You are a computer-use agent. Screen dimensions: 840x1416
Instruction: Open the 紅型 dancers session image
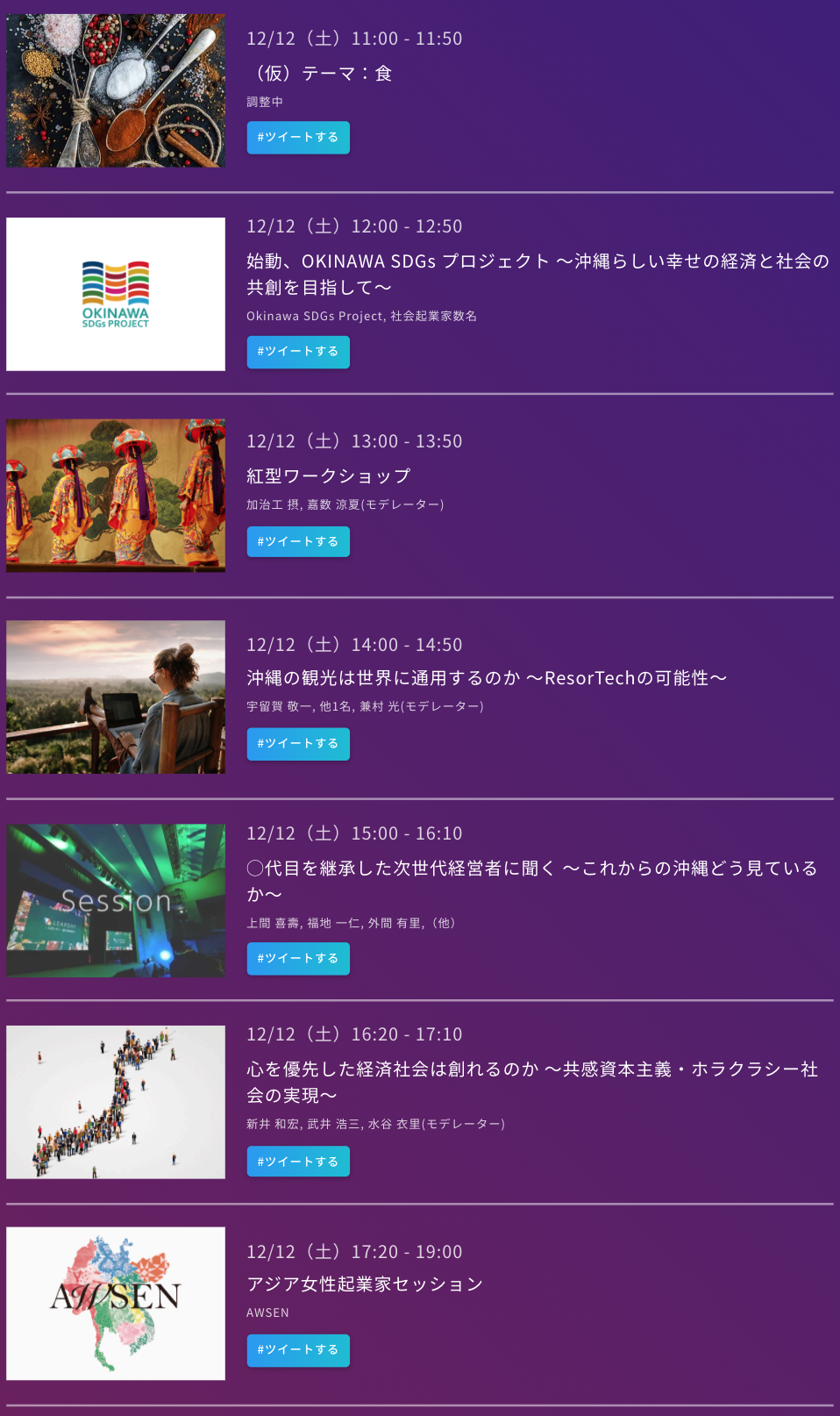pyautogui.click(x=116, y=496)
